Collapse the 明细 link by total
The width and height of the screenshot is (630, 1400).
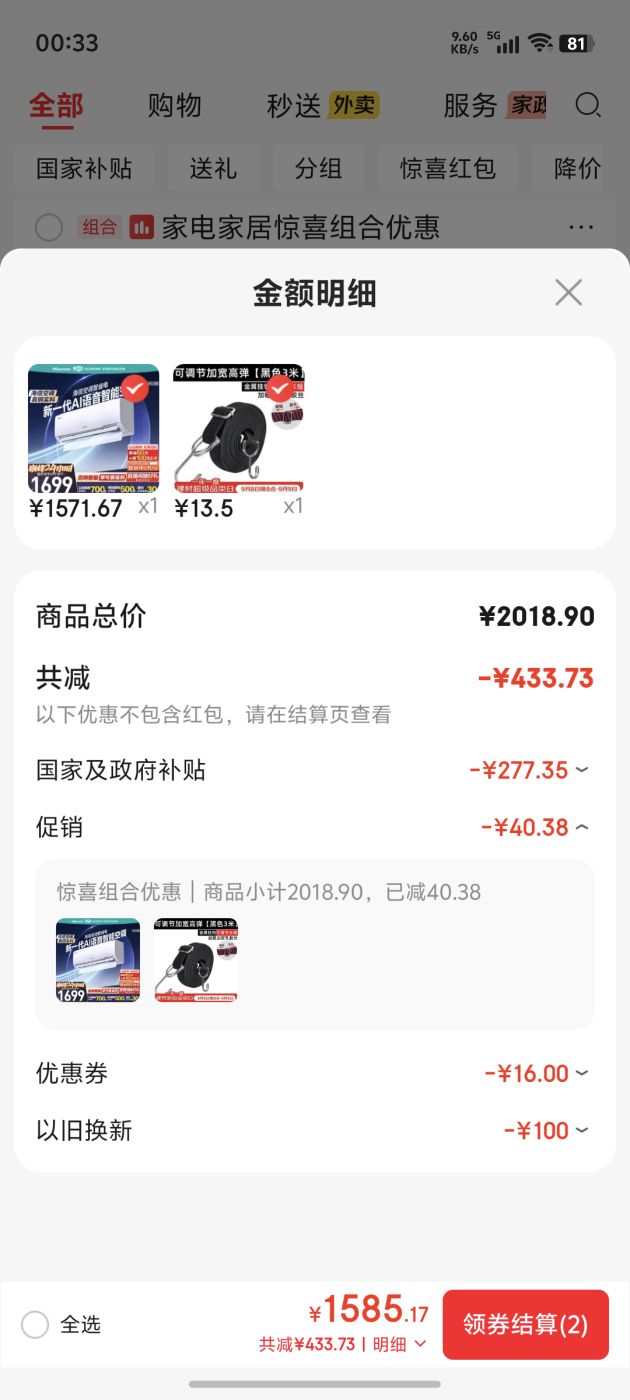click(399, 1344)
